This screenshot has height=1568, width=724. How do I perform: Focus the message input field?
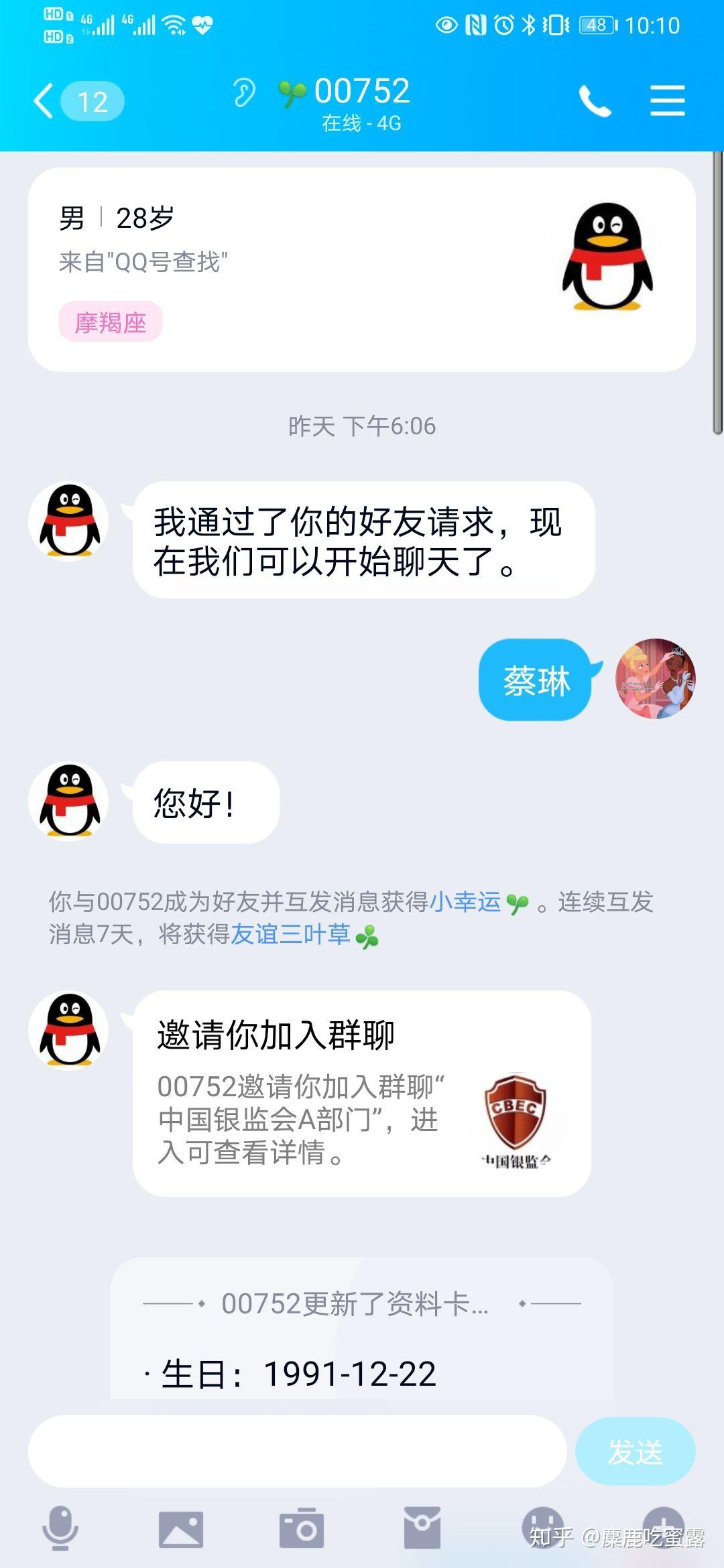(297, 1451)
